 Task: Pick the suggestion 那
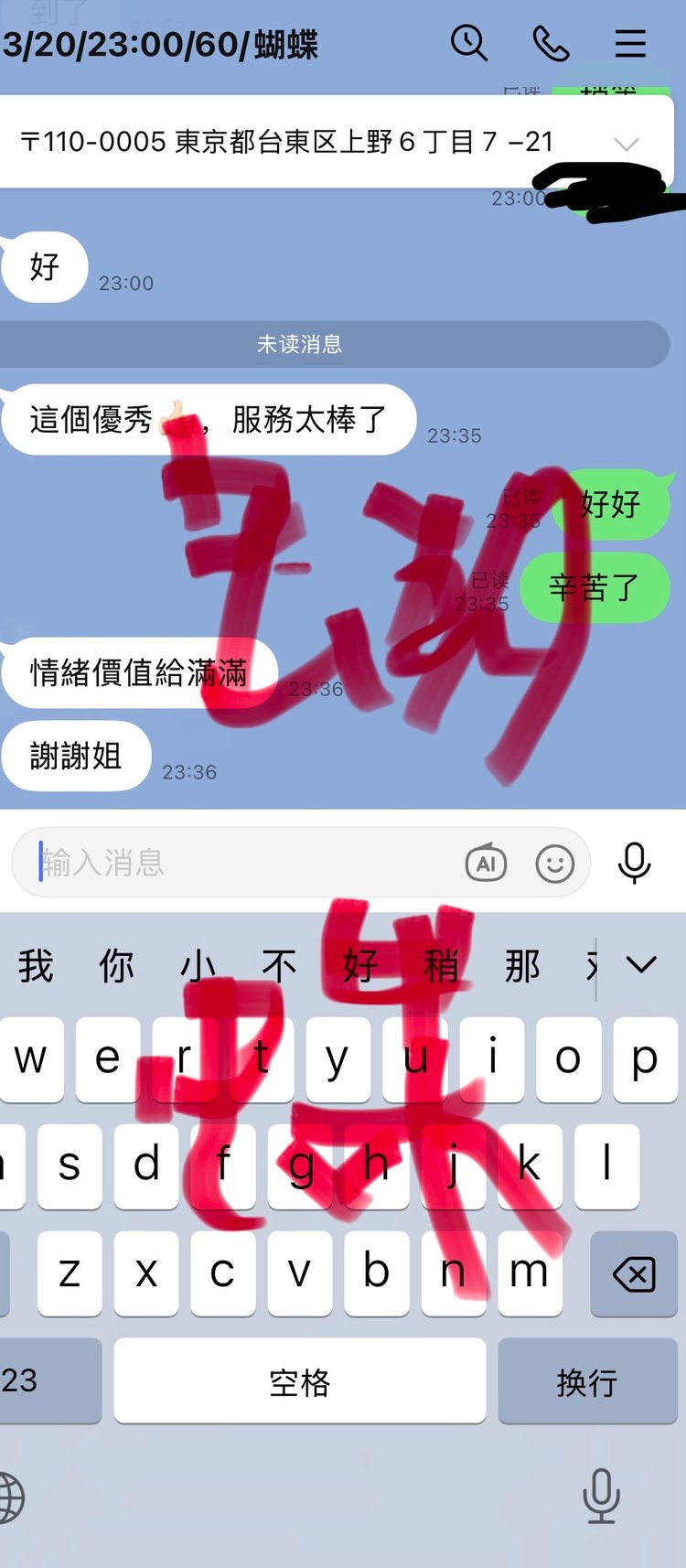tap(522, 965)
